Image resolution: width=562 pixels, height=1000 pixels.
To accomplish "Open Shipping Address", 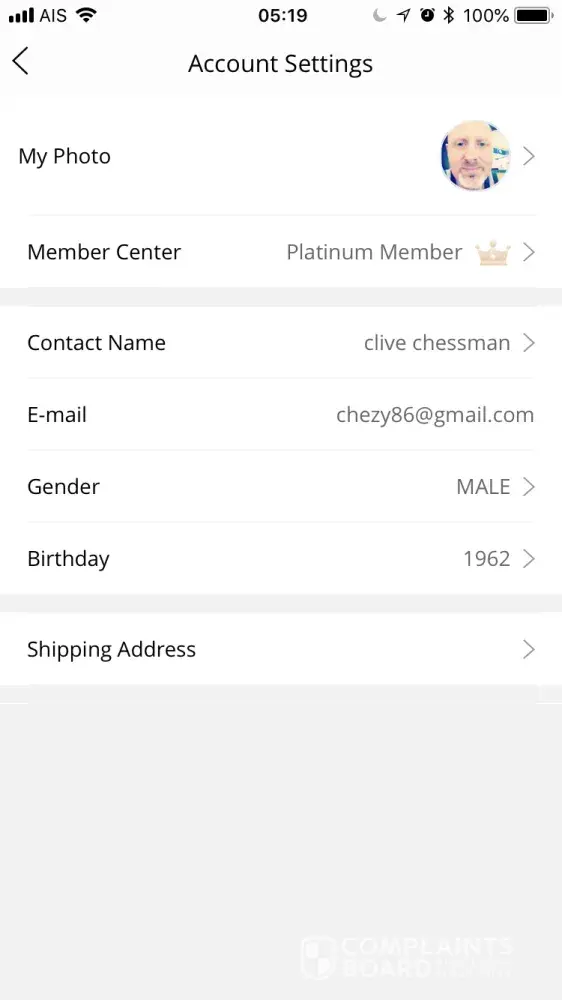I will tap(281, 649).
